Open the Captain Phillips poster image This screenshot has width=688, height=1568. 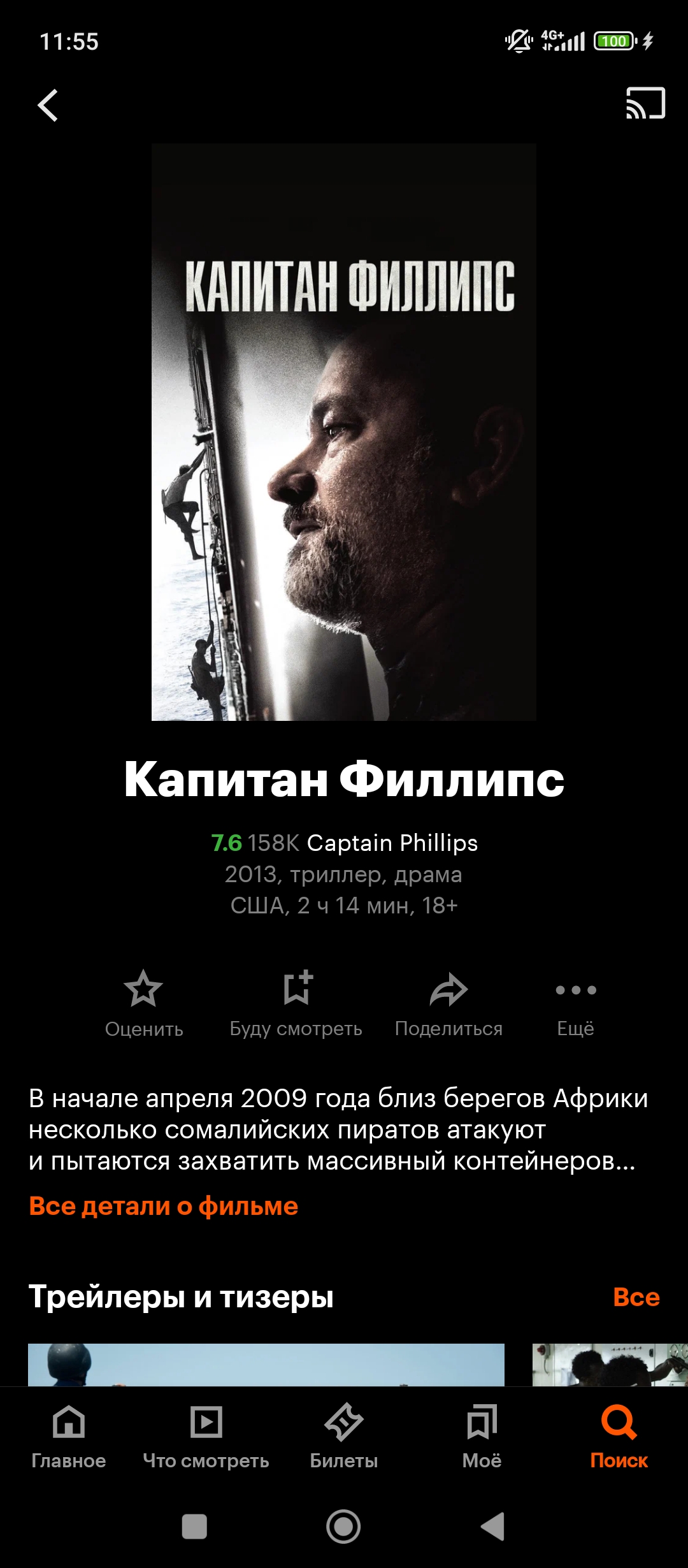[x=344, y=432]
